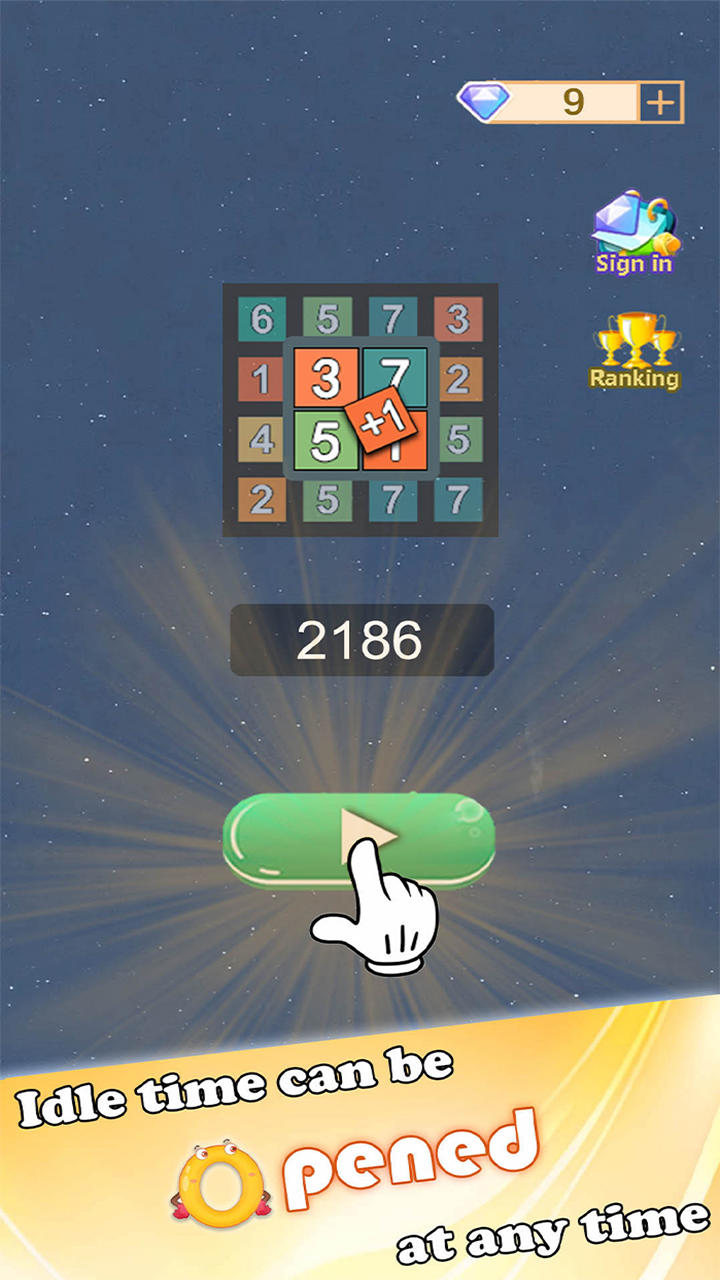Add more diamonds with the plus button
The width and height of the screenshot is (720, 1280).
pyautogui.click(x=661, y=102)
